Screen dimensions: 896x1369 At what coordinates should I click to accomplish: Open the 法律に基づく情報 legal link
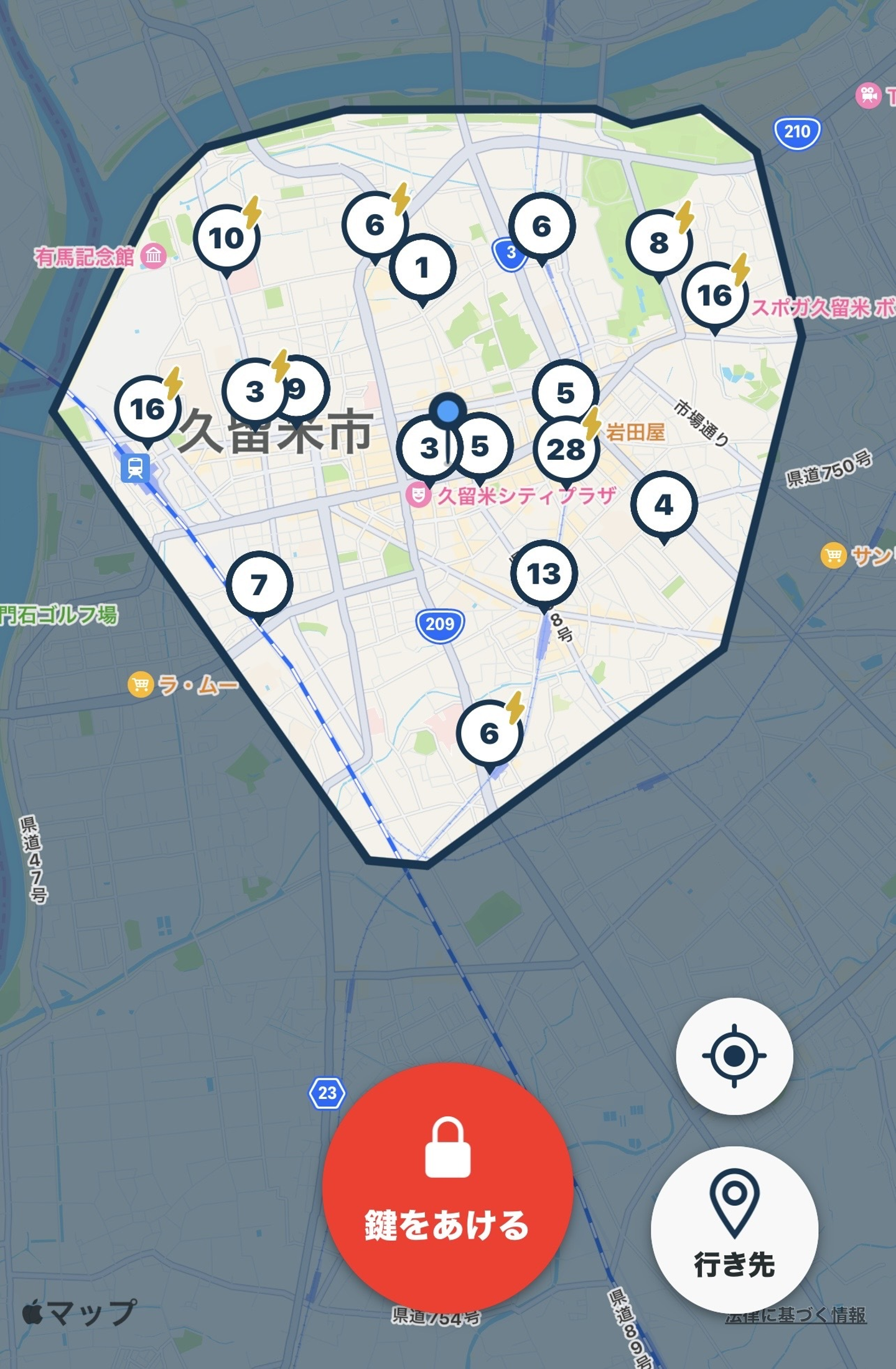pyautogui.click(x=796, y=1315)
